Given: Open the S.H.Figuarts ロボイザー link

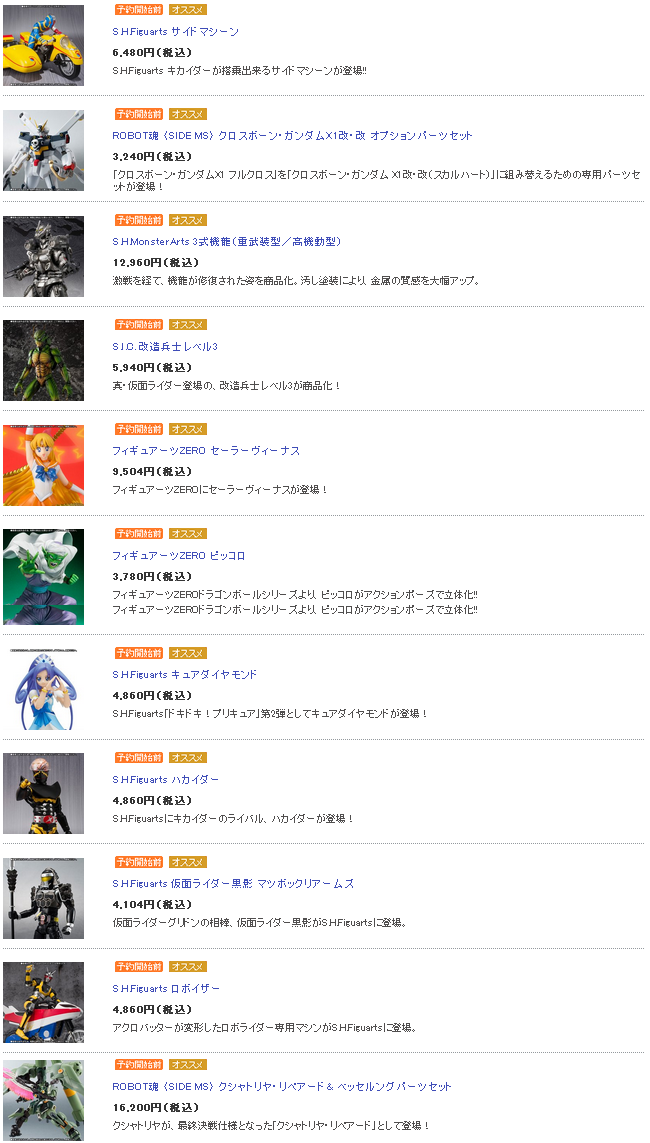Looking at the screenshot, I should tap(166, 989).
